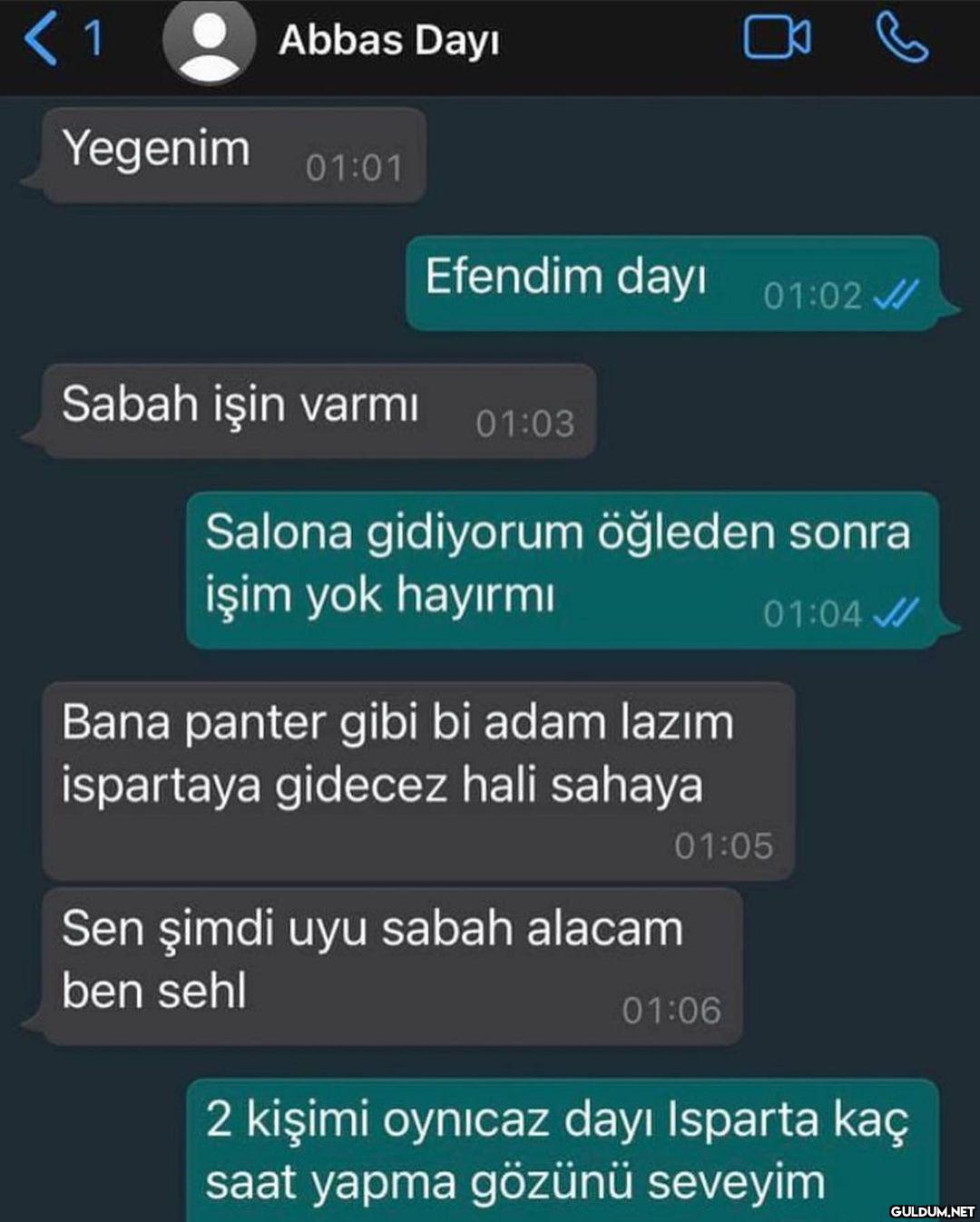980x1222 pixels.
Task: Start a video call with Abbas Dayı
Action: [x=777, y=39]
